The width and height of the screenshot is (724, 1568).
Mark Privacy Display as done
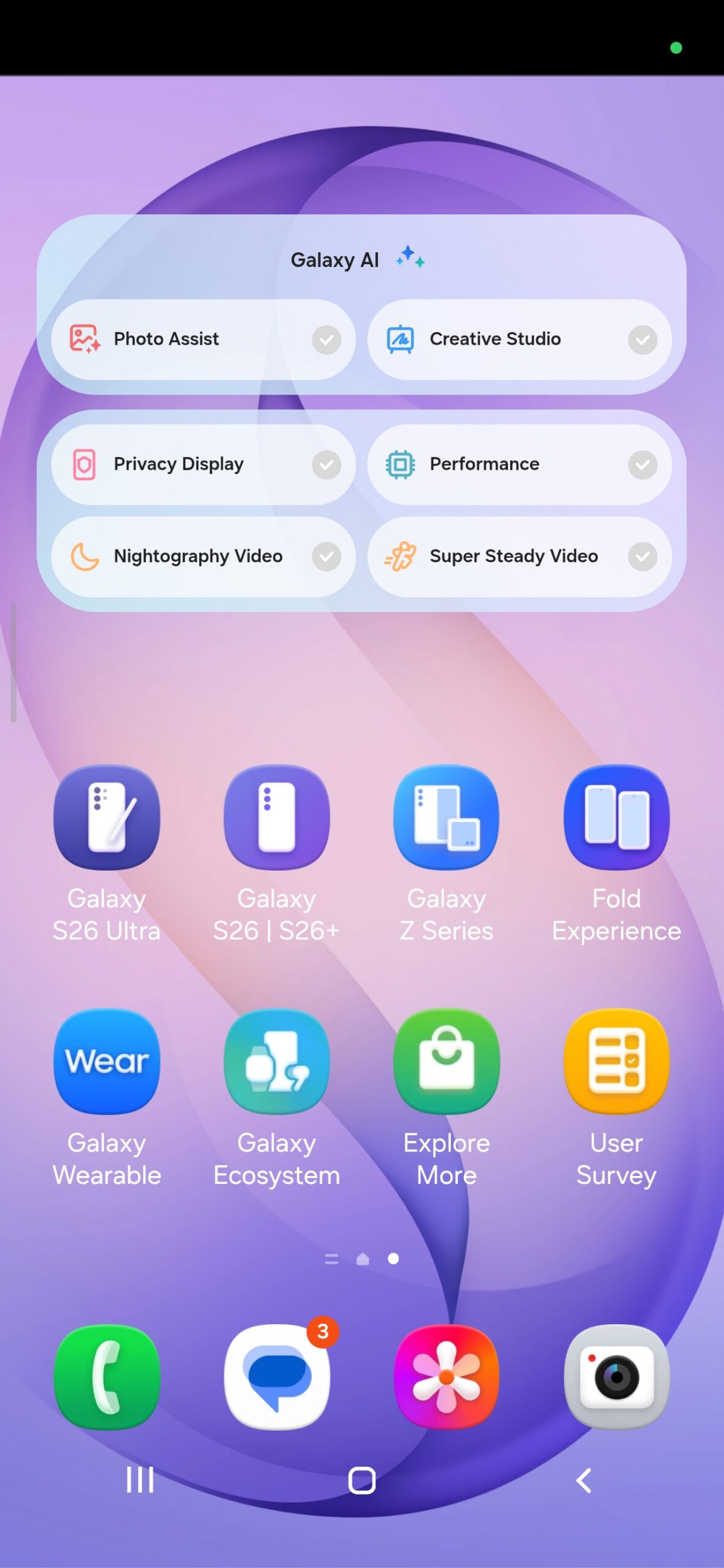326,464
